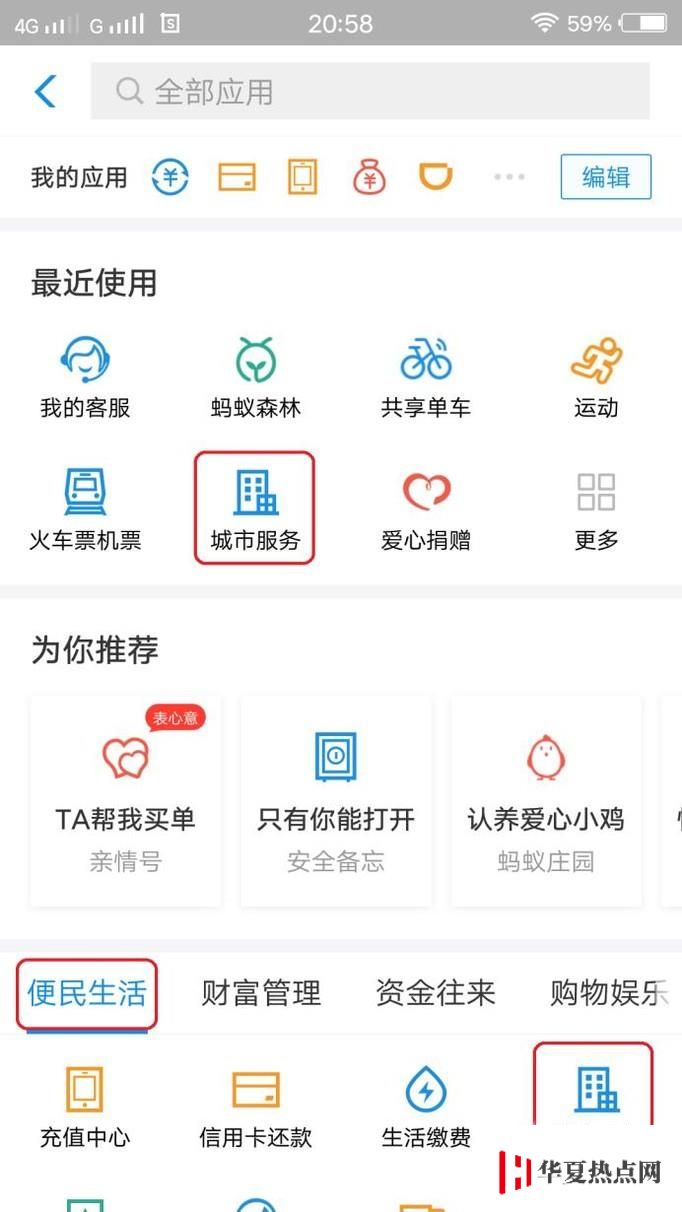The image size is (682, 1212).
Task: Switch to the 购物娱乐 tab
Action: 610,993
